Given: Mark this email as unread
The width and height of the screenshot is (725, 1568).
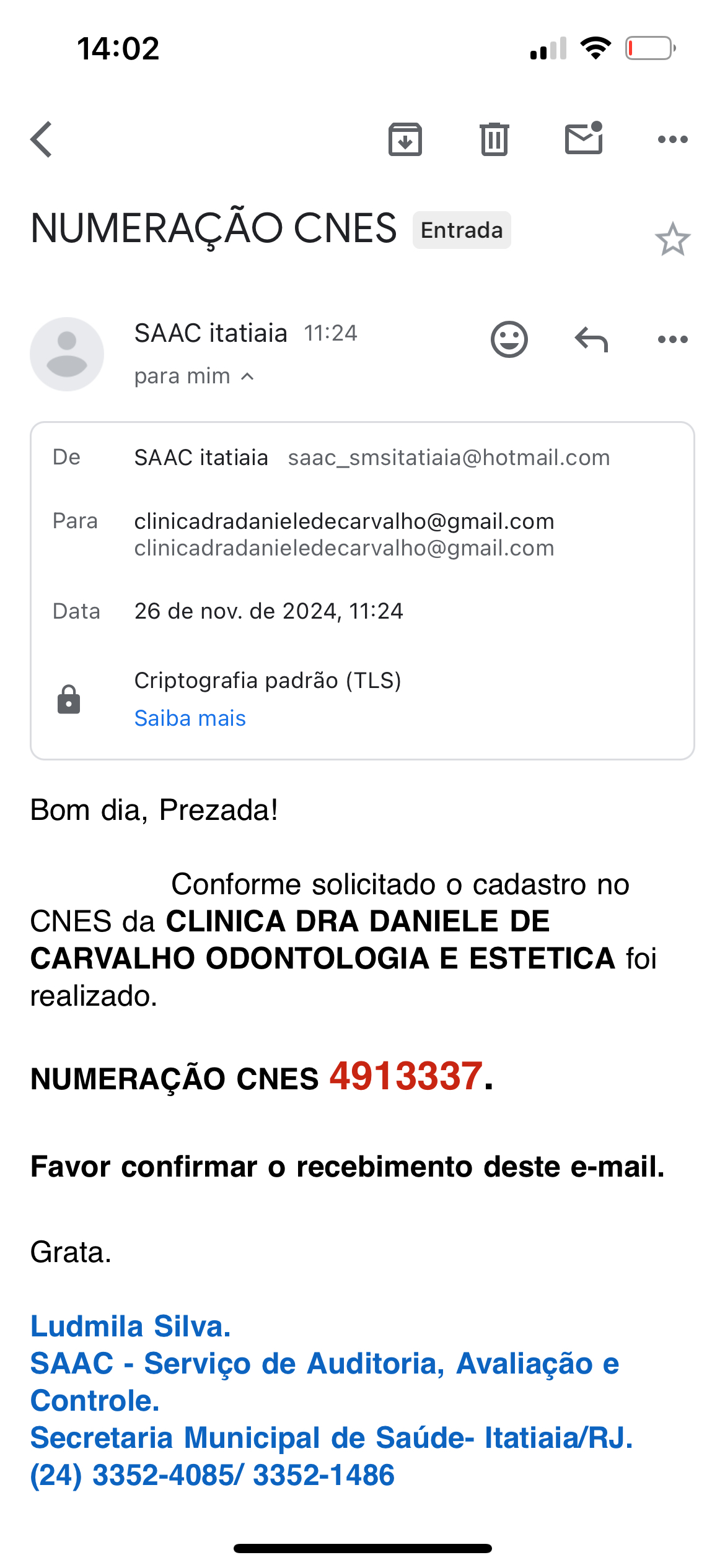Looking at the screenshot, I should point(584,138).
